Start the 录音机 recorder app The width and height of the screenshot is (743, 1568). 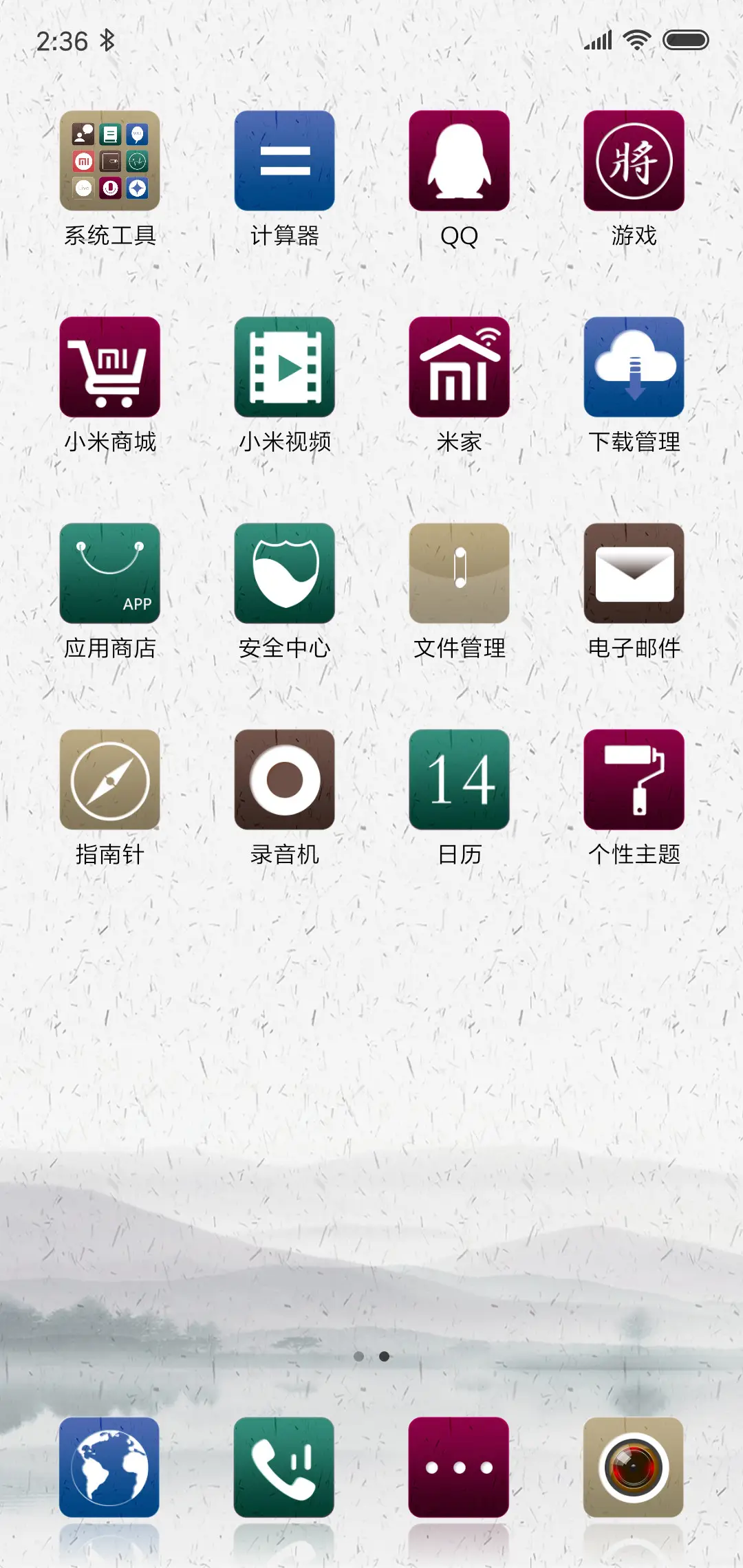coord(284,781)
